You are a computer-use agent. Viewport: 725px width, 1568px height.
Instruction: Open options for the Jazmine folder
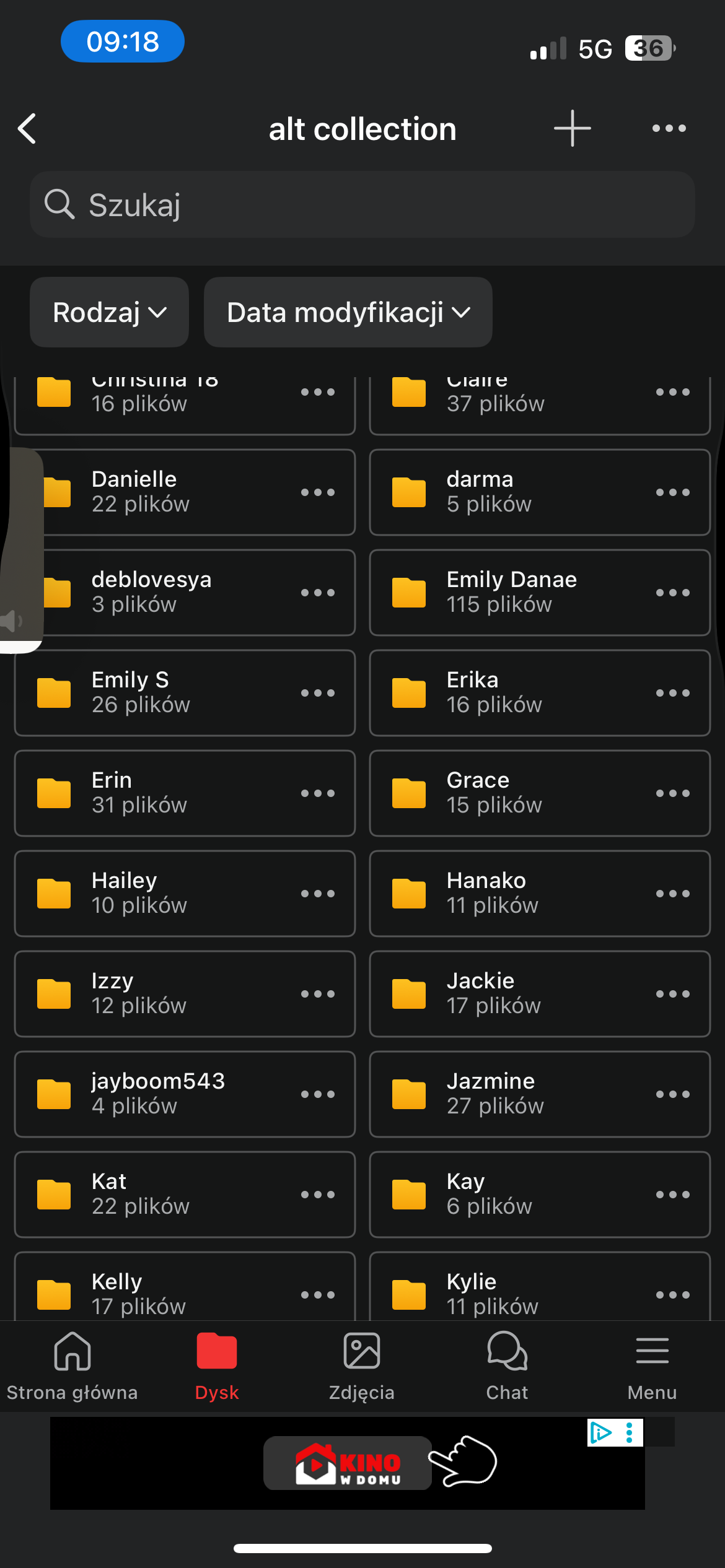[672, 1094]
